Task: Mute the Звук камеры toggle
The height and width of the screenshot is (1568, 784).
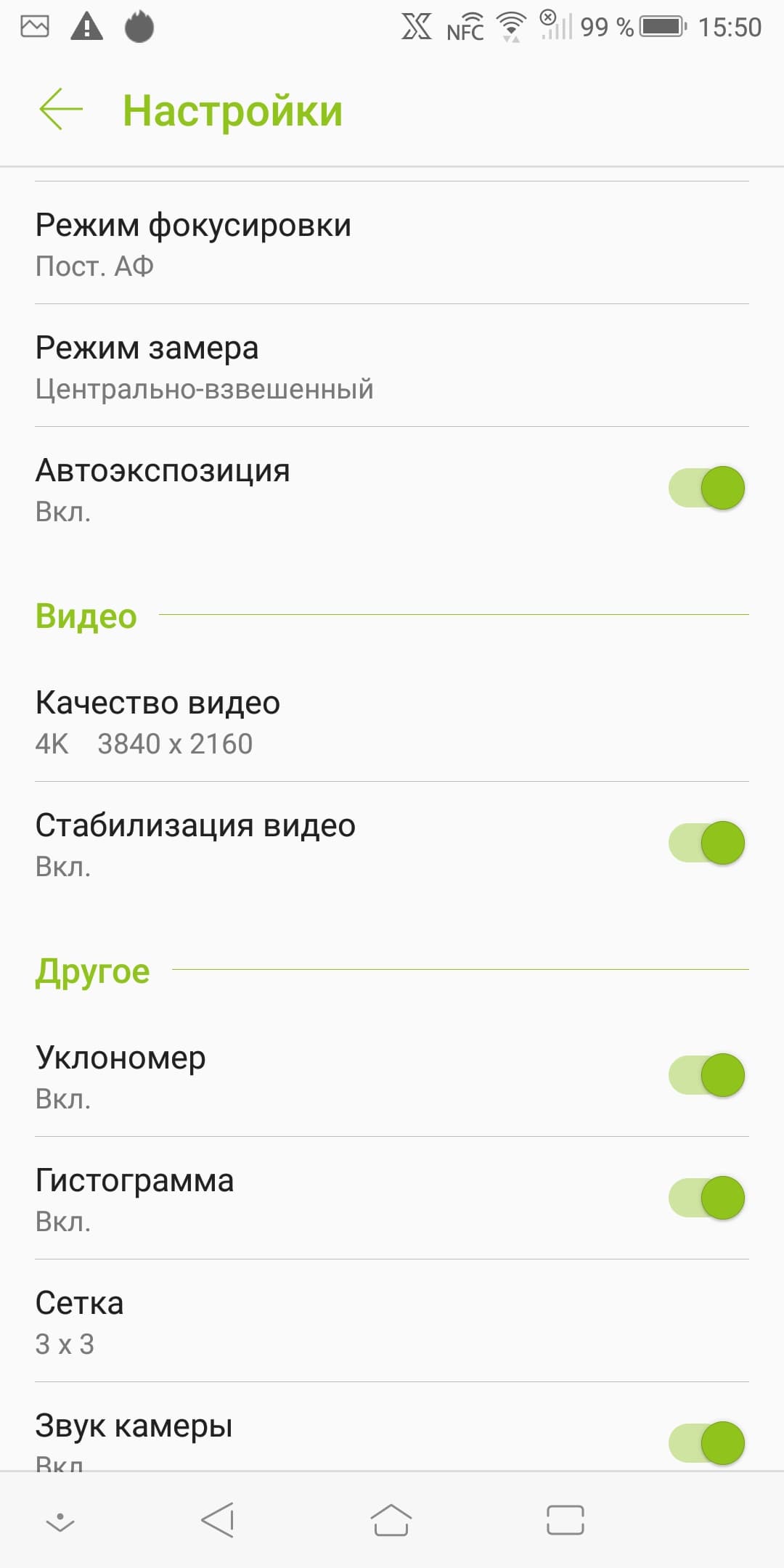Action: pos(706,1442)
